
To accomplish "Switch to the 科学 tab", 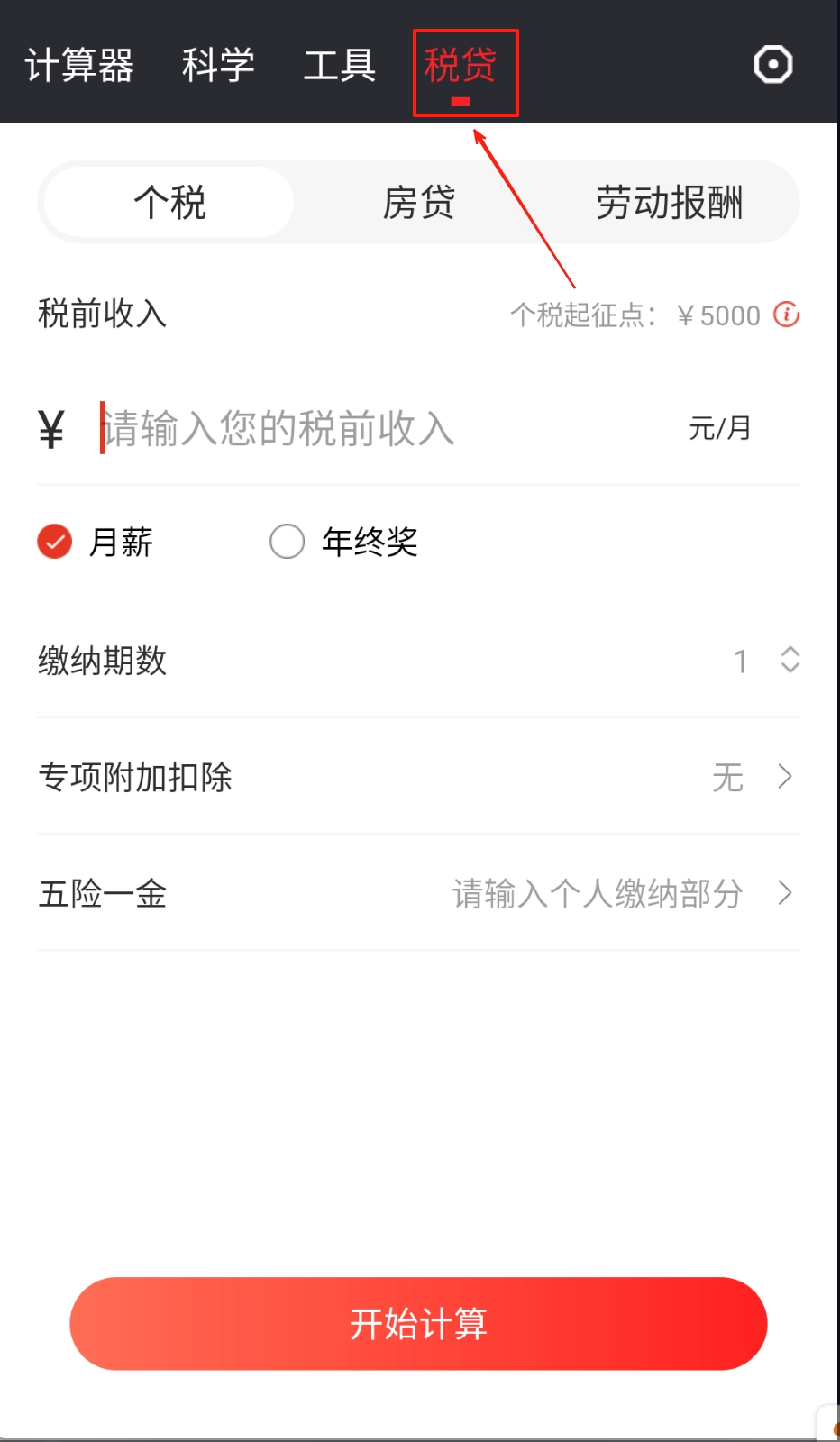I will [x=218, y=65].
